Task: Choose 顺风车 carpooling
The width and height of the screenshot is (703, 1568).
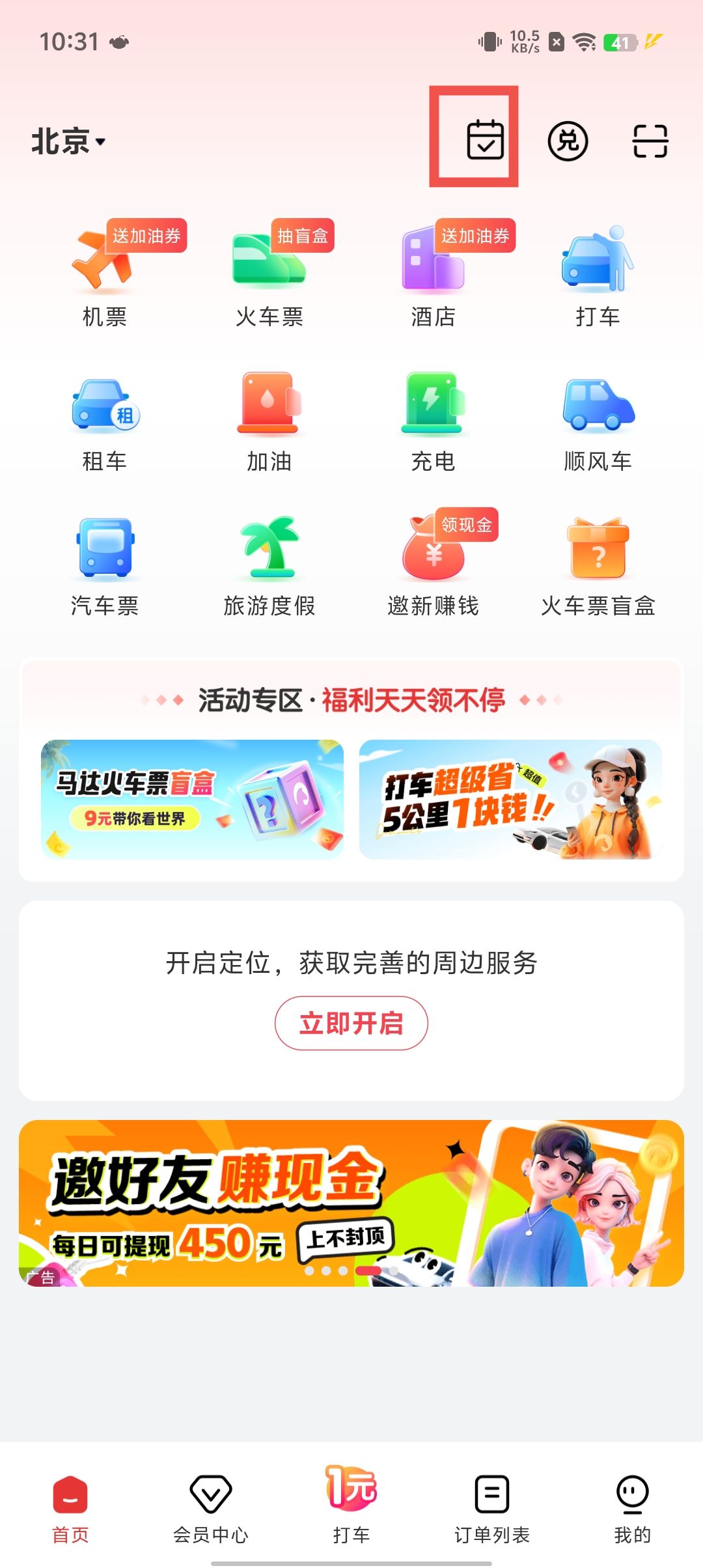Action: (x=598, y=421)
